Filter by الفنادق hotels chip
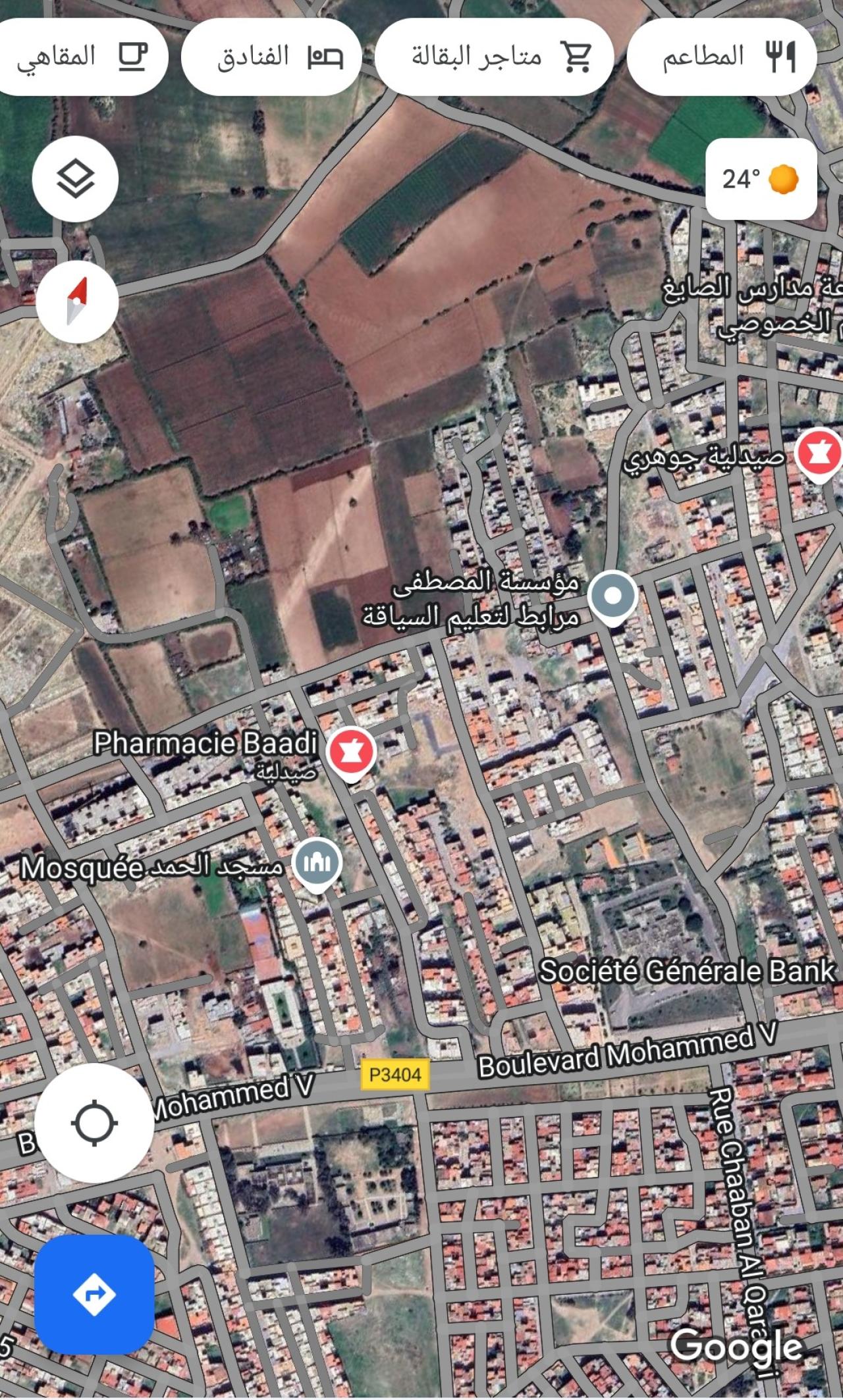843x1400 pixels. click(x=271, y=57)
